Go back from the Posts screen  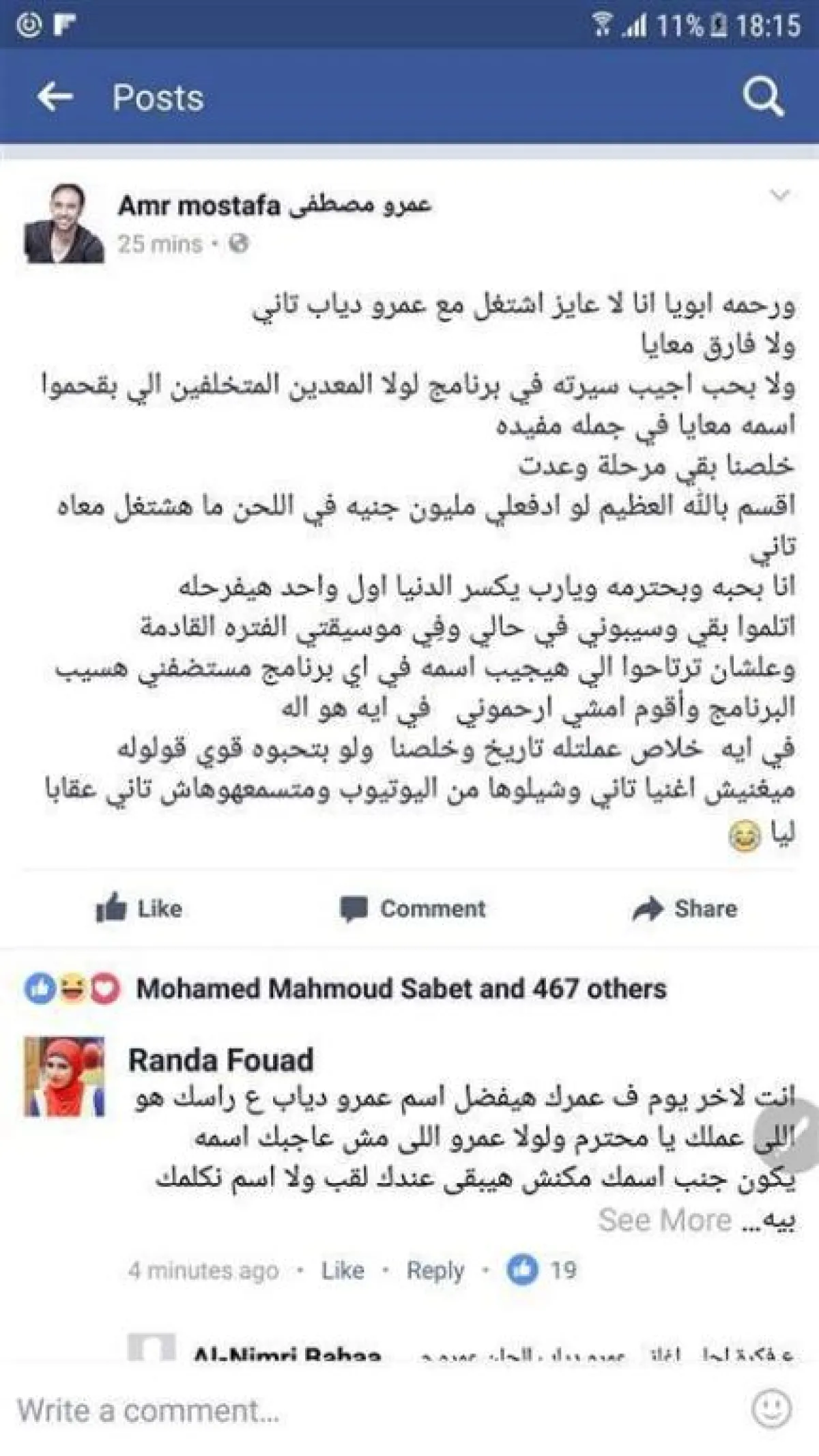(55, 97)
